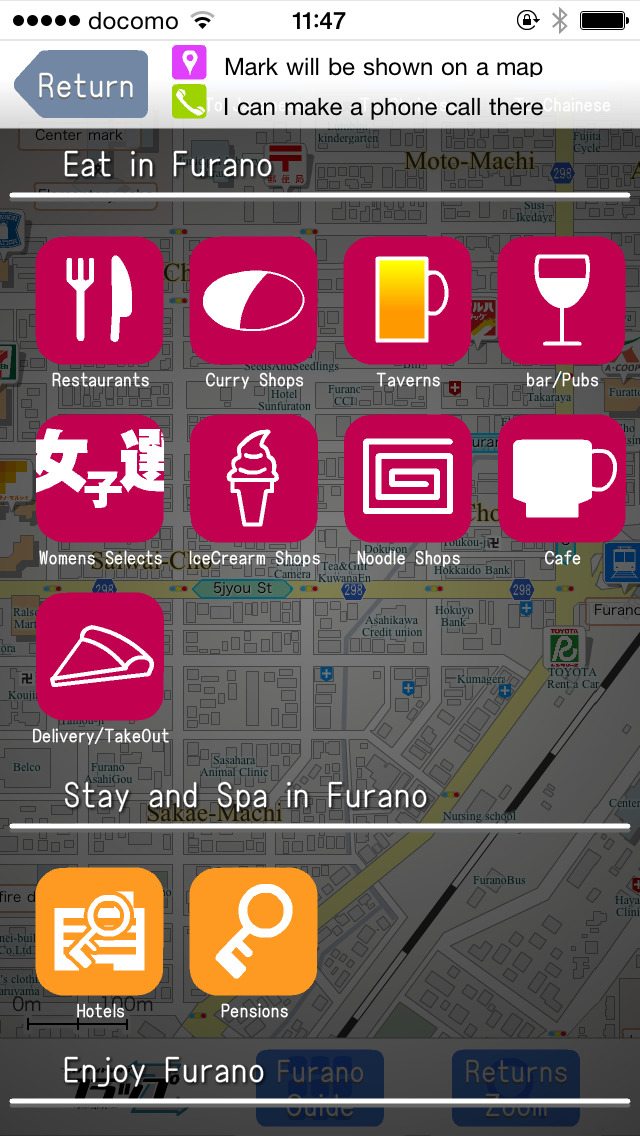Image resolution: width=640 pixels, height=1136 pixels.
Task: Open the Pensions category
Action: tap(253, 931)
